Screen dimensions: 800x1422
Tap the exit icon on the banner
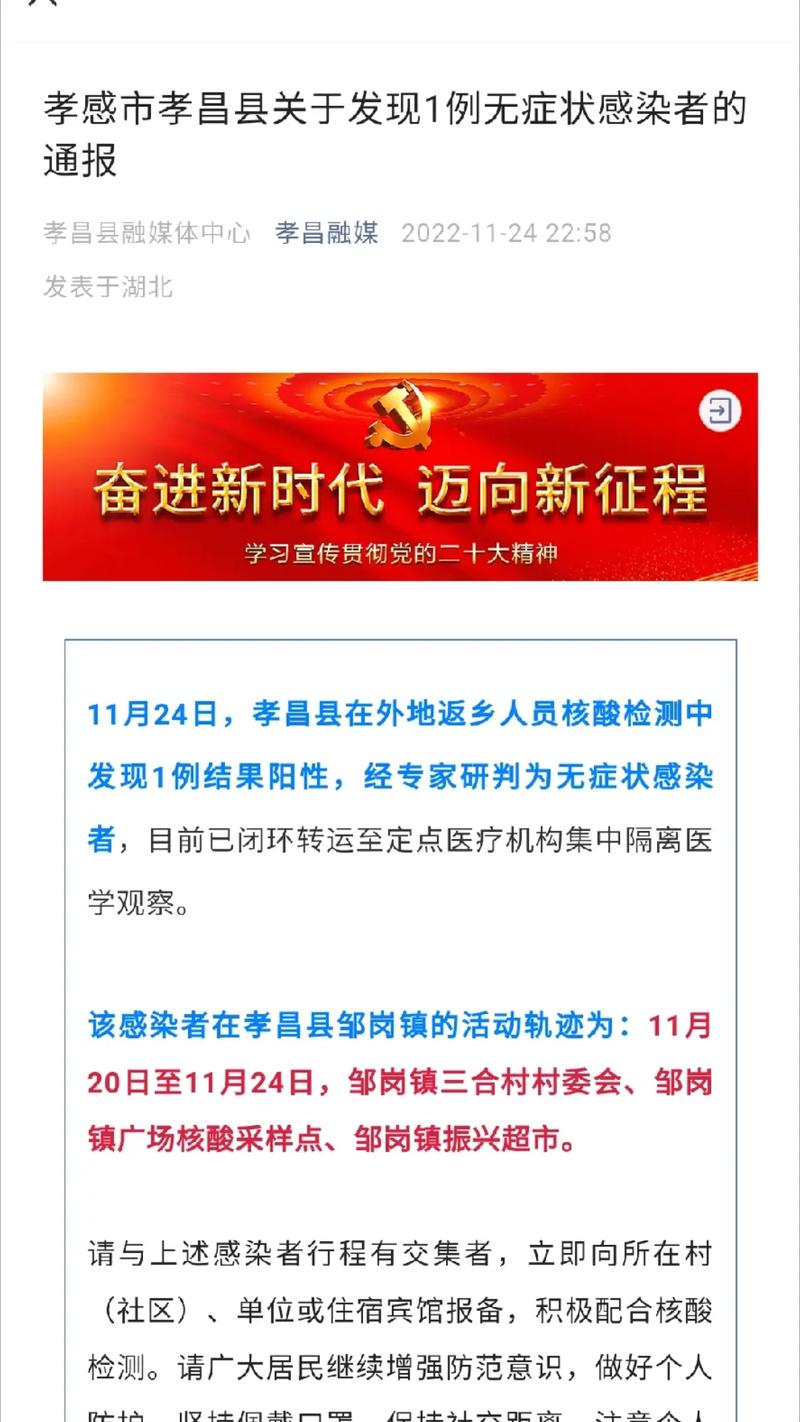point(720,411)
